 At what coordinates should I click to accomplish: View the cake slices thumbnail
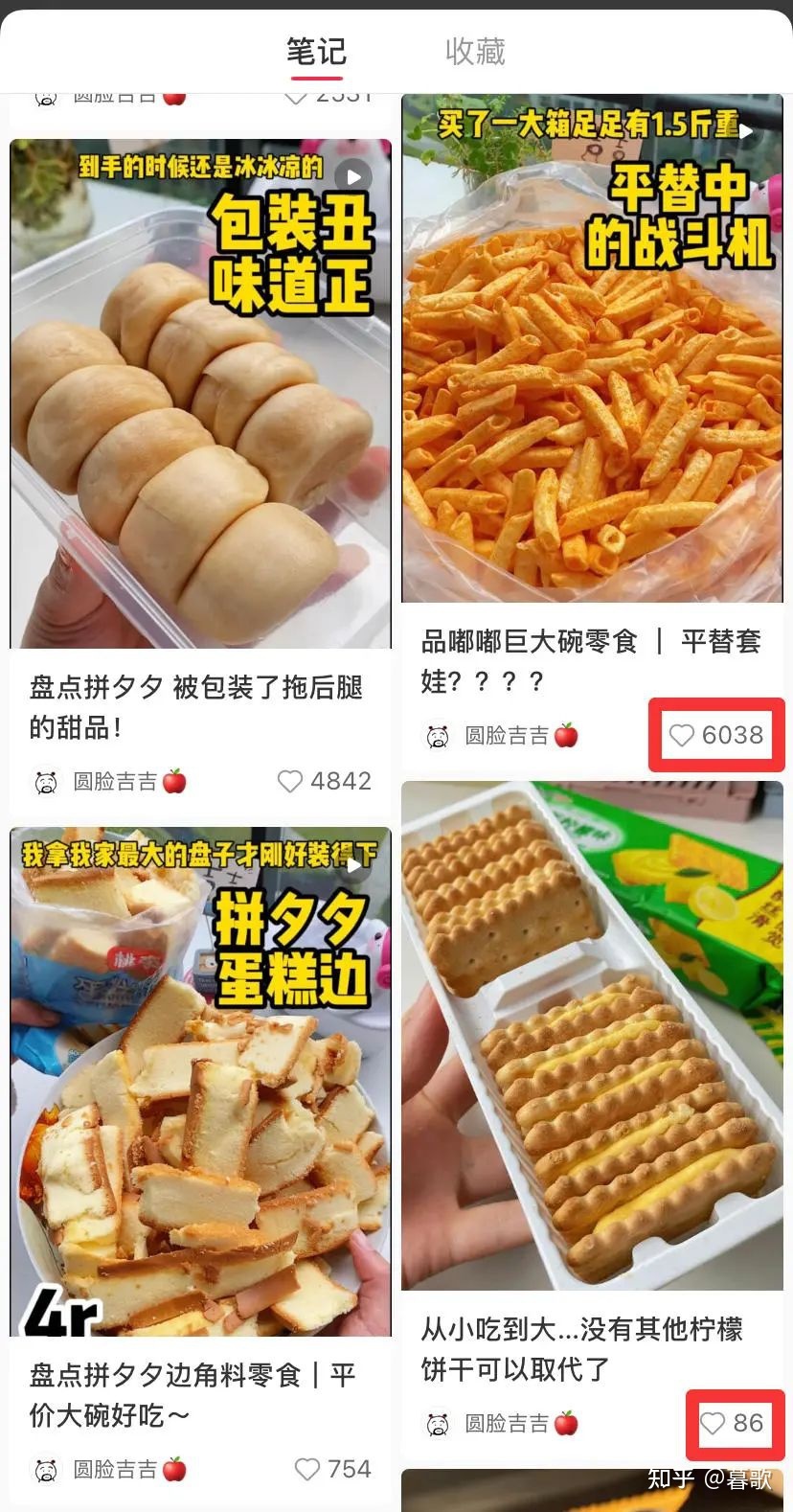(x=200, y=1083)
